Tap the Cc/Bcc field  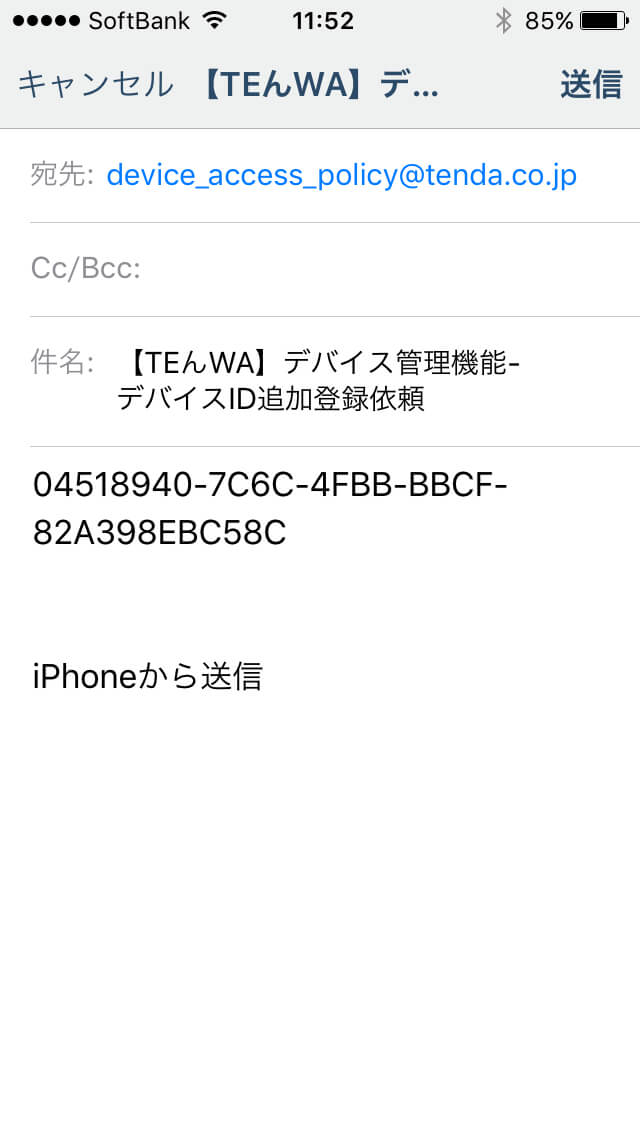click(334, 270)
